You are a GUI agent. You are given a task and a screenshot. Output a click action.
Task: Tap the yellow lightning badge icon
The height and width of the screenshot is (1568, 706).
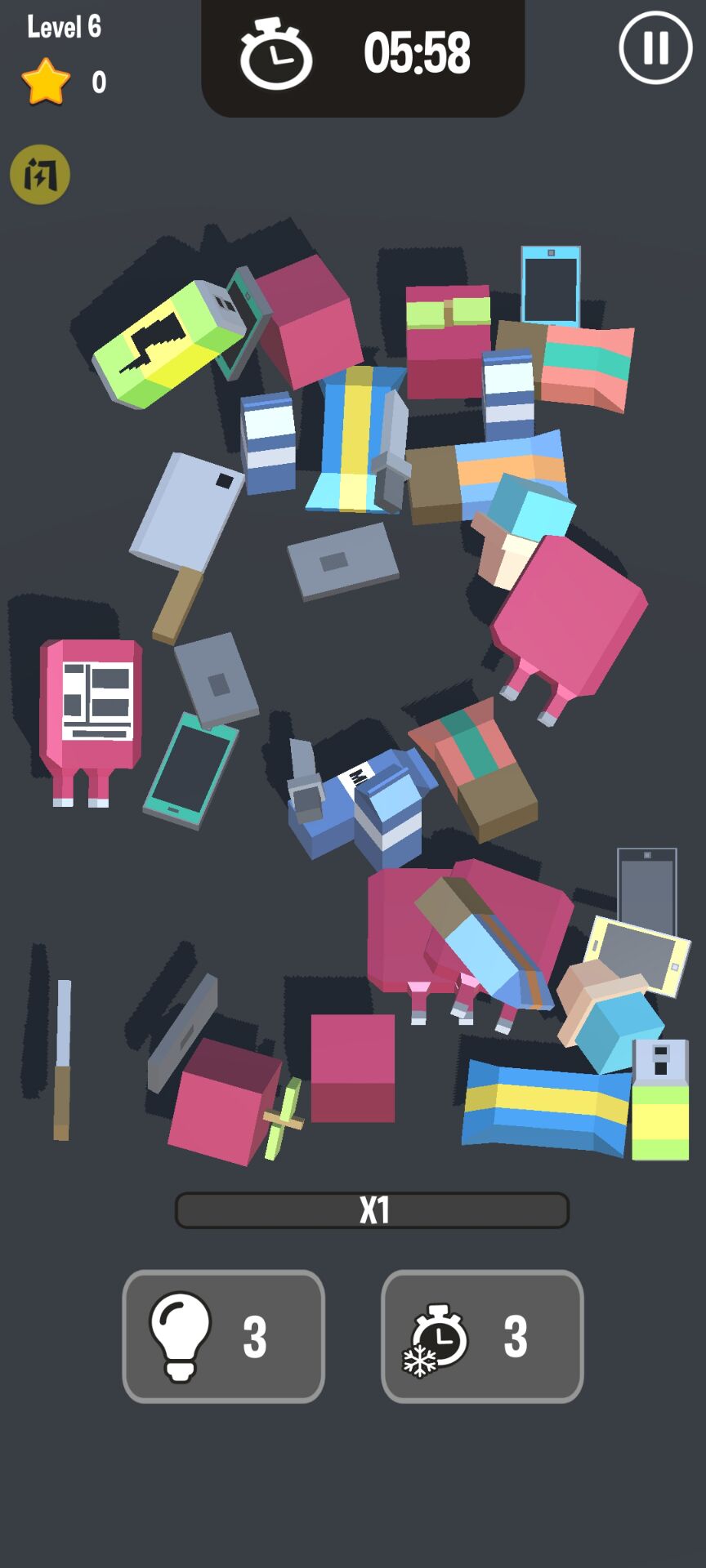[40, 174]
